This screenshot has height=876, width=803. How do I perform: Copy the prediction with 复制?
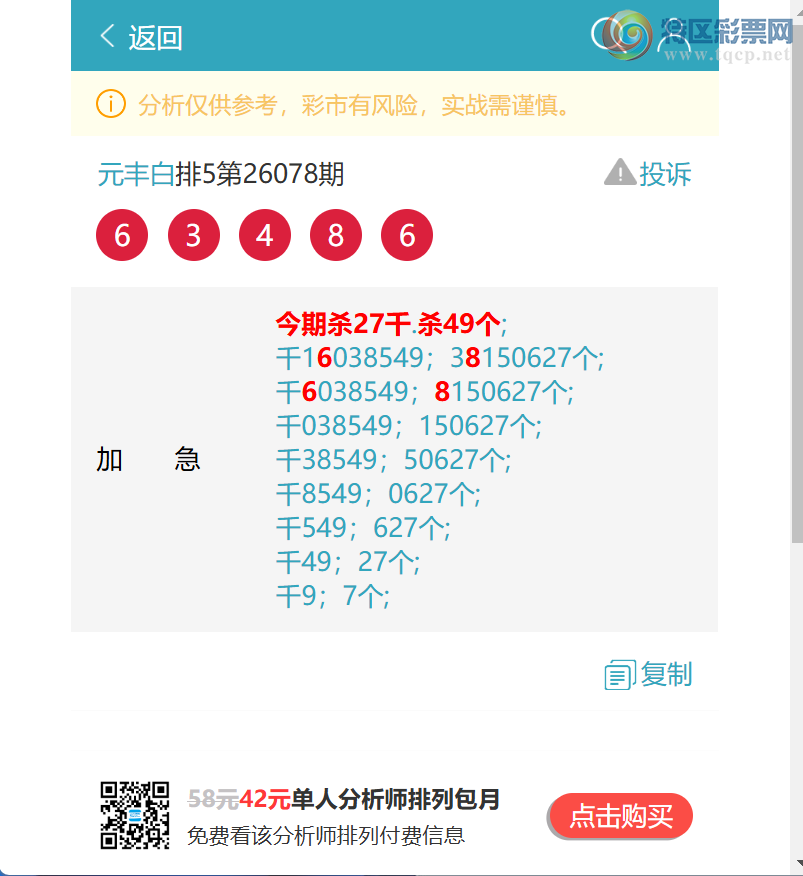(x=649, y=675)
